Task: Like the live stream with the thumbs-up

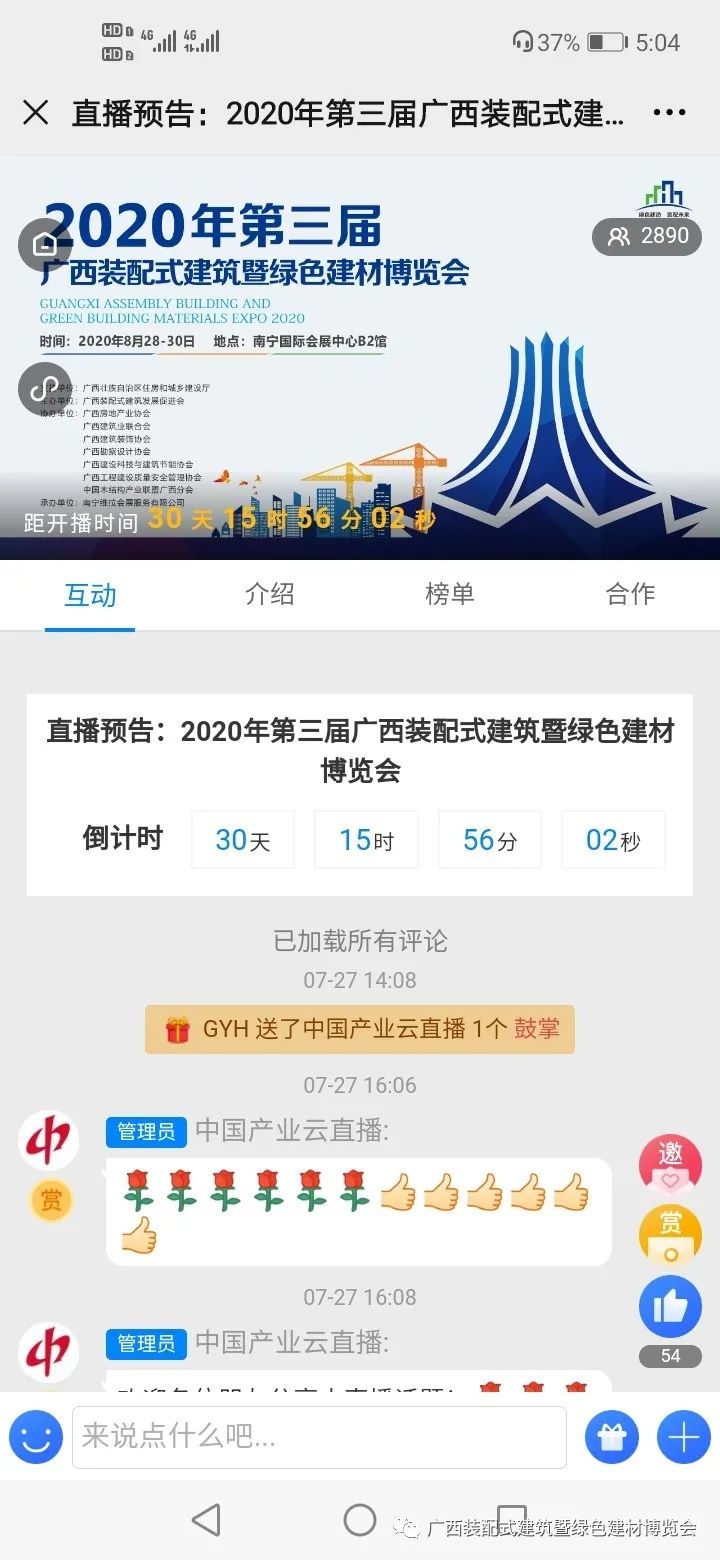Action: (670, 1307)
